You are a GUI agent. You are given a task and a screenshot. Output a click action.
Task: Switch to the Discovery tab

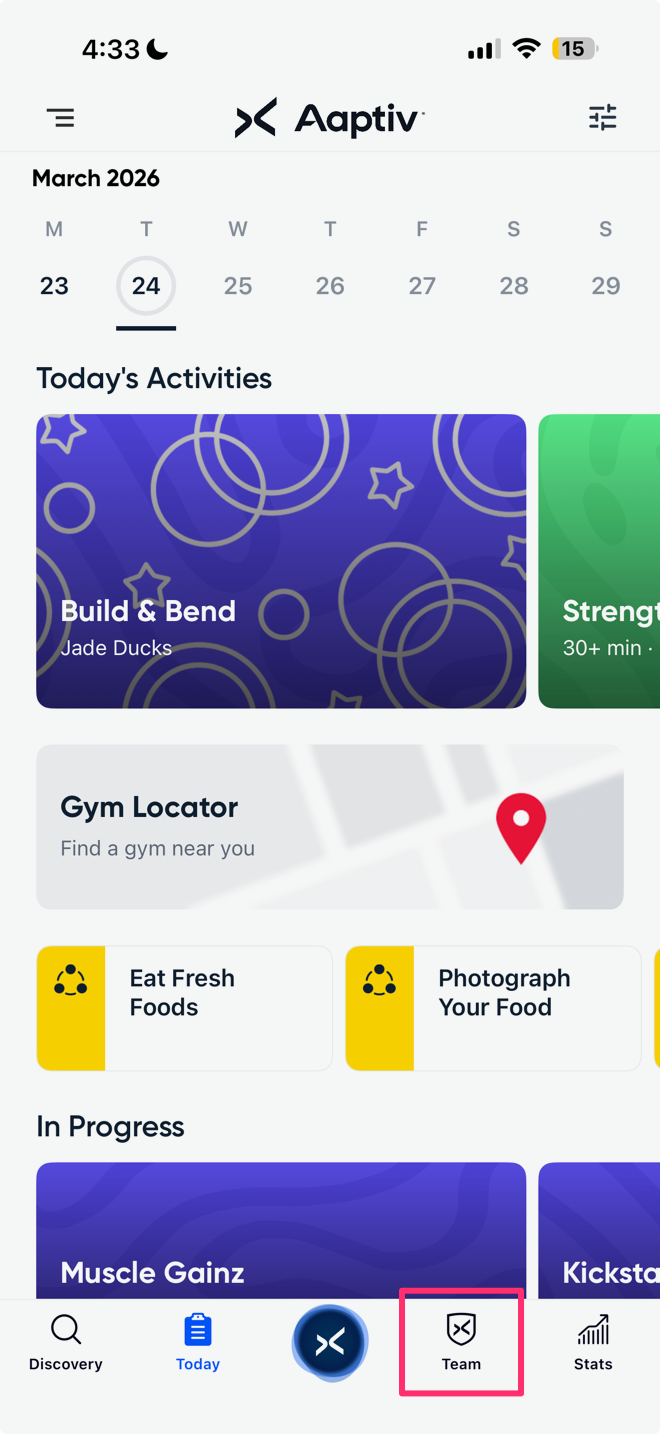66,1343
